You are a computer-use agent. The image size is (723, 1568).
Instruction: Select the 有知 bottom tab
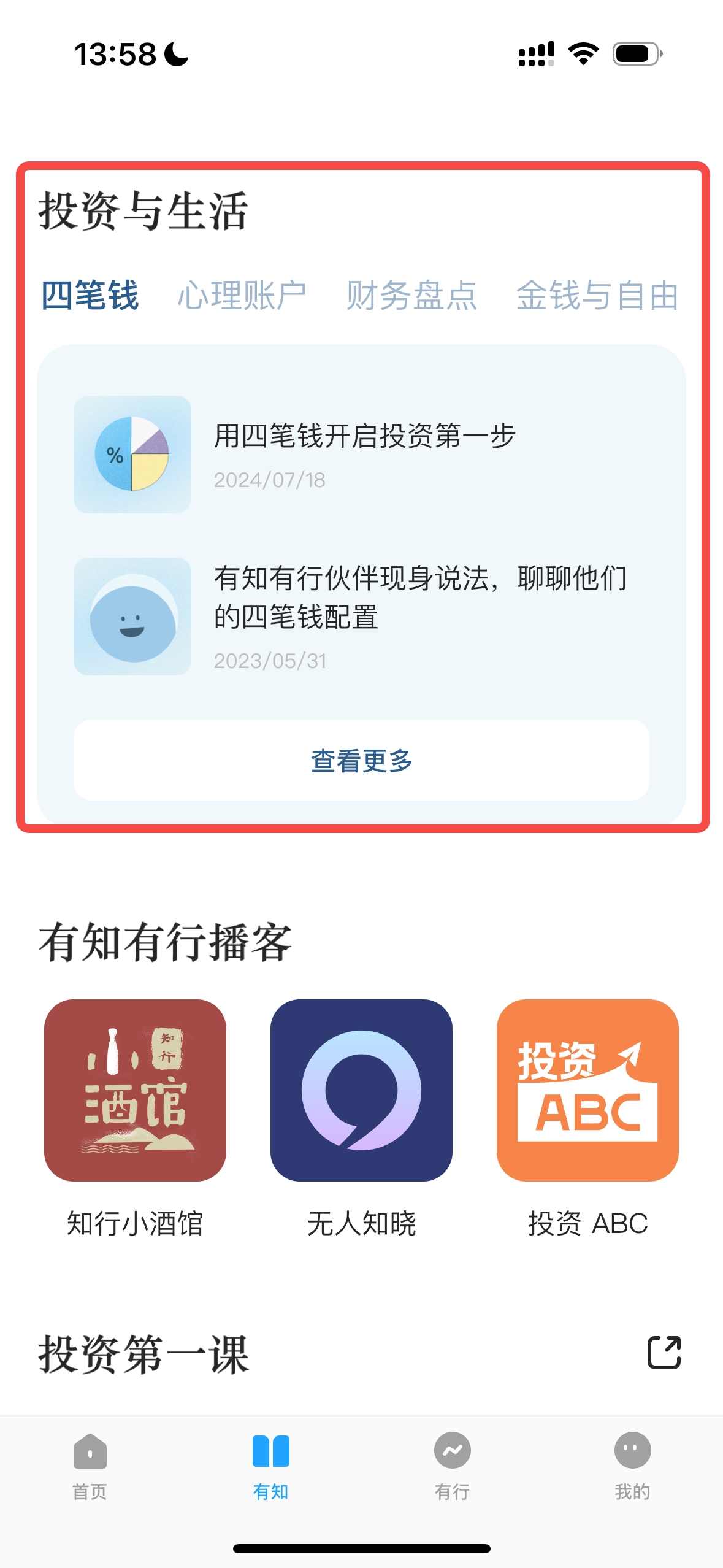click(x=270, y=1464)
